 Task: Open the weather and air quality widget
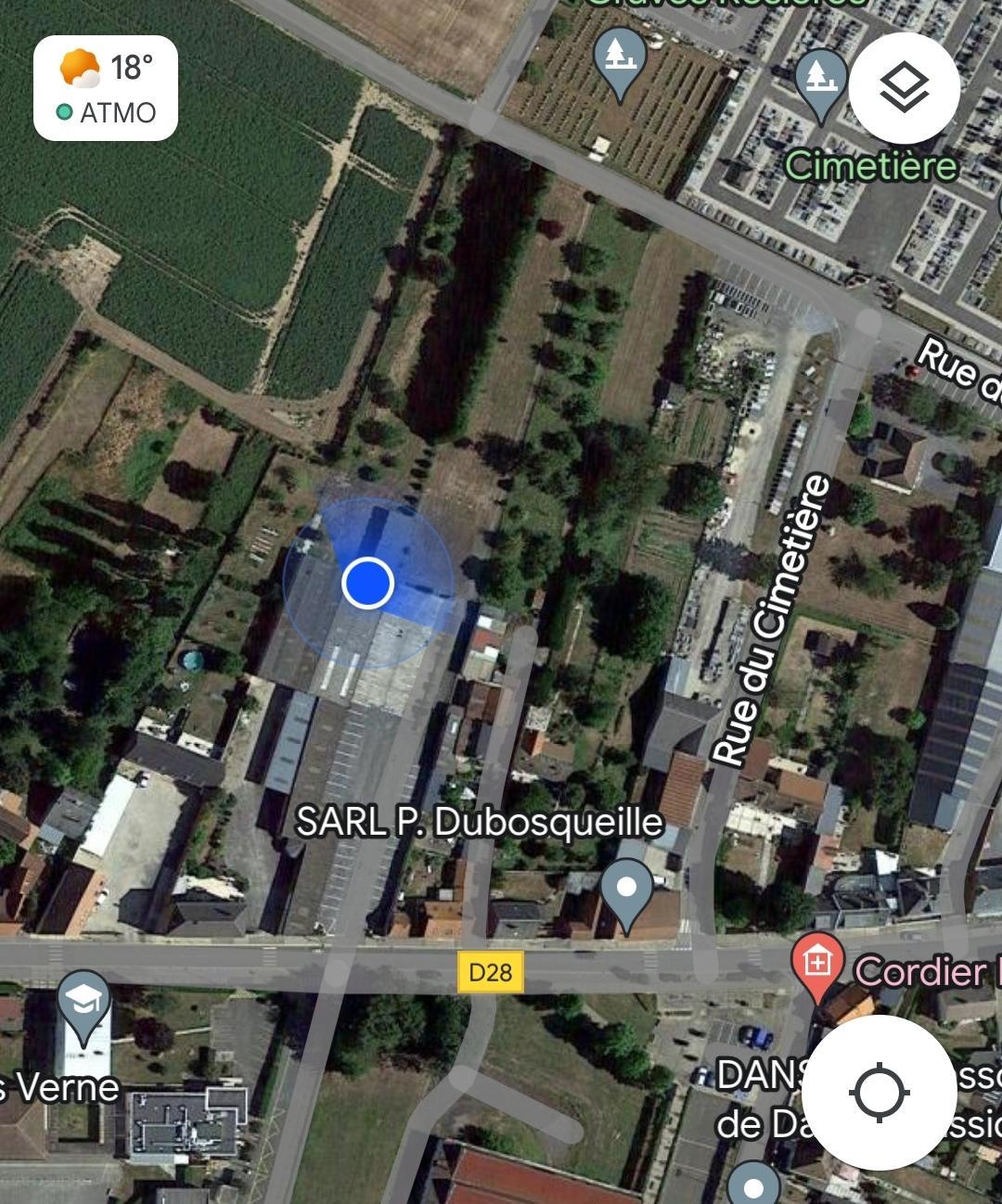coord(106,88)
